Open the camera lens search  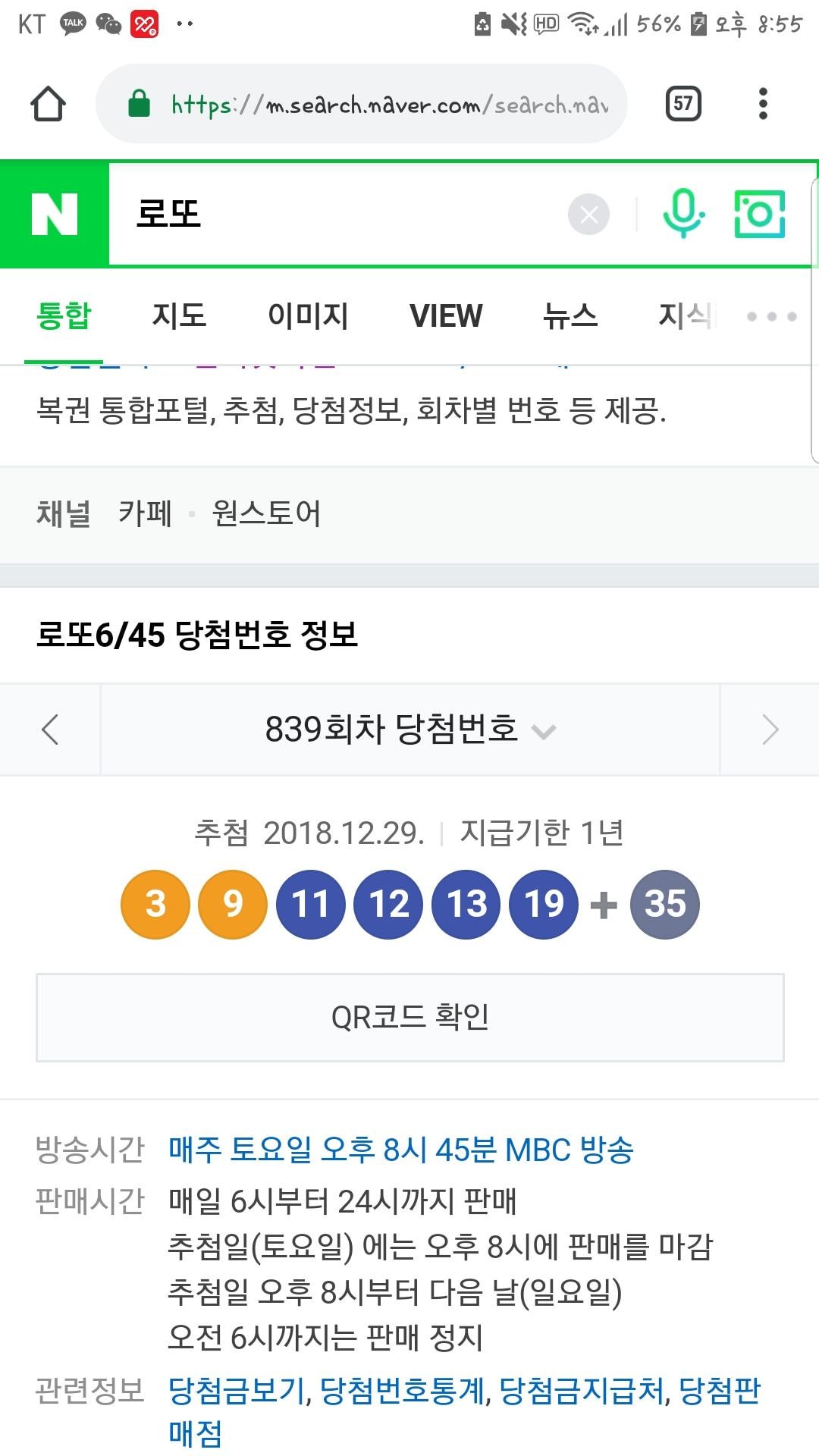(759, 214)
